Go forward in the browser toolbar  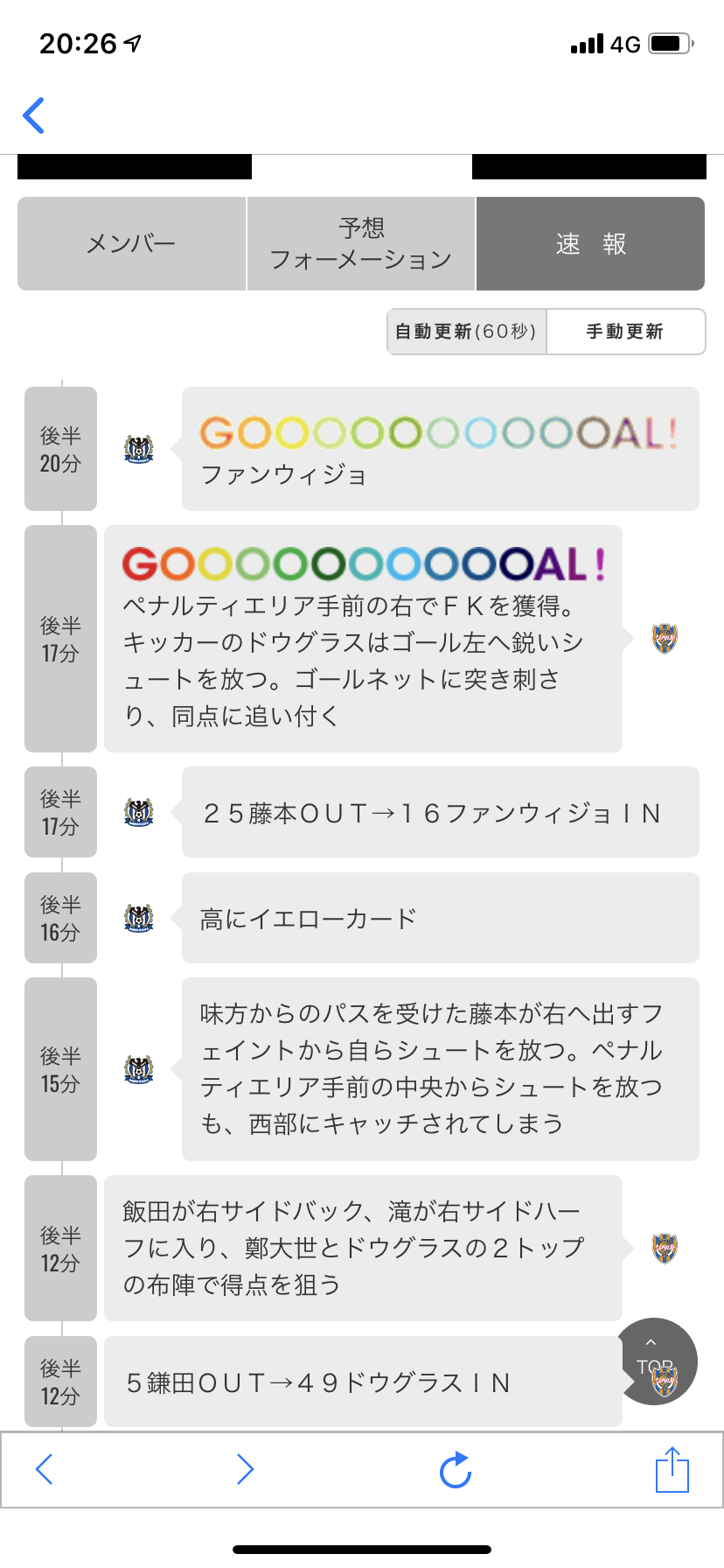pos(246,1469)
